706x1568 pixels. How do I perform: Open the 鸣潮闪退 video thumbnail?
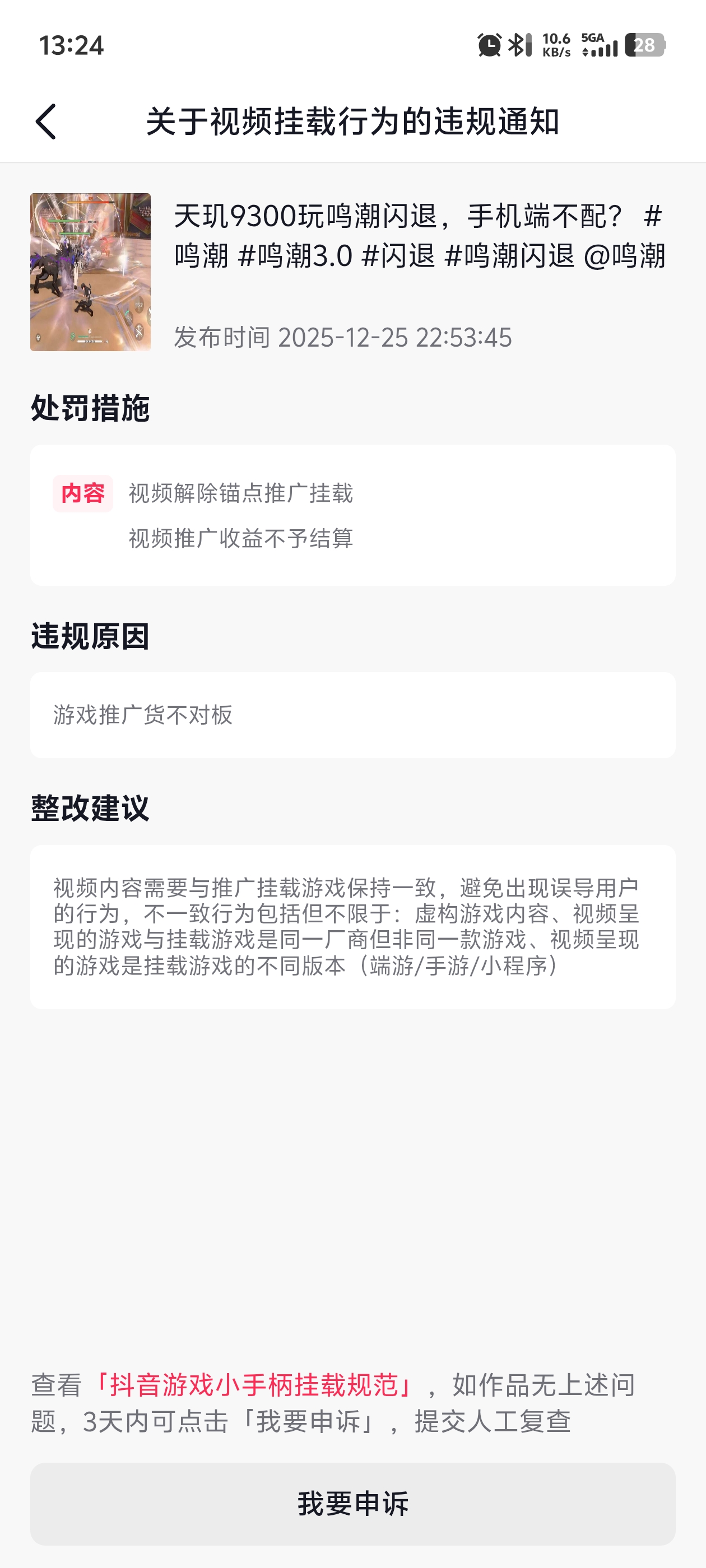point(90,272)
